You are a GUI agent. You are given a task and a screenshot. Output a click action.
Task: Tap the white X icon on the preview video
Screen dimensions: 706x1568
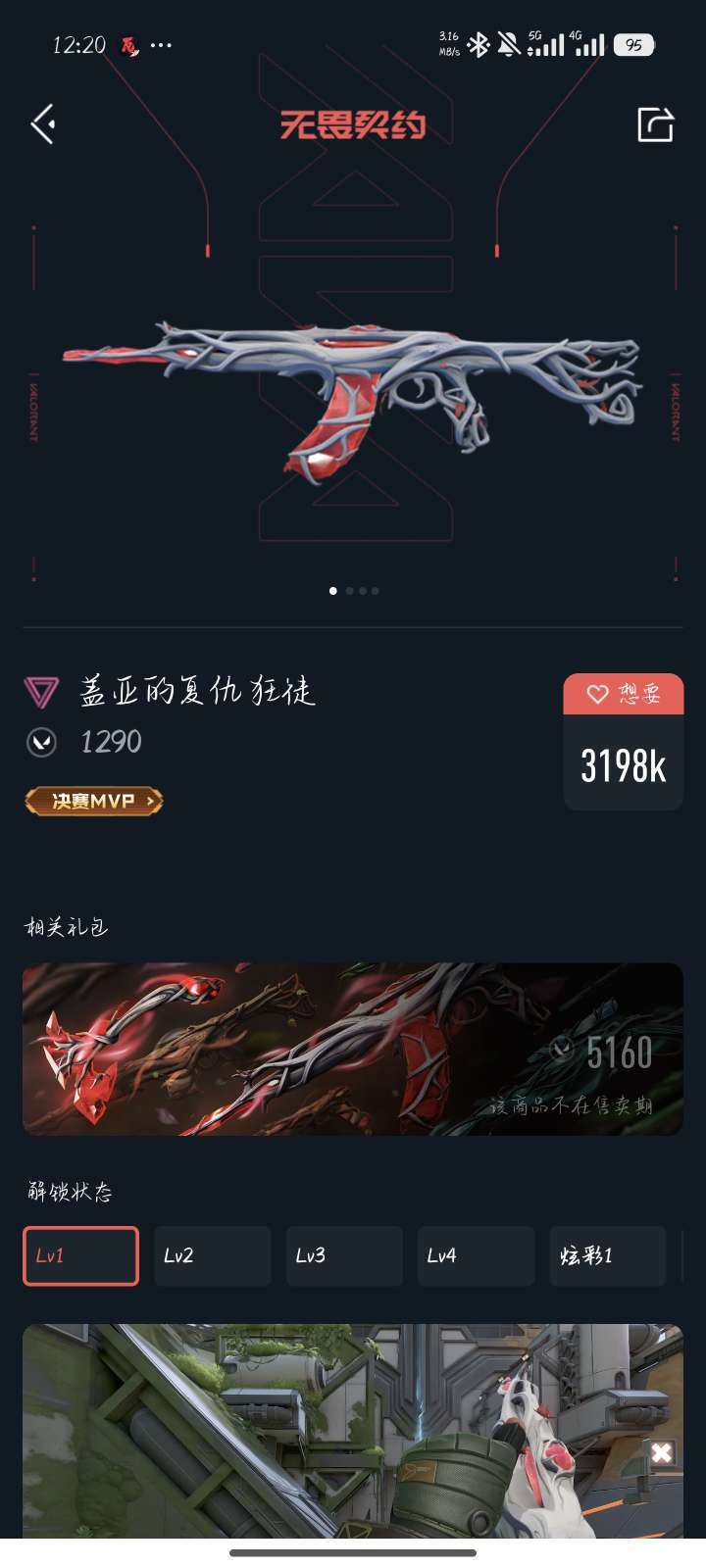coord(662,1452)
